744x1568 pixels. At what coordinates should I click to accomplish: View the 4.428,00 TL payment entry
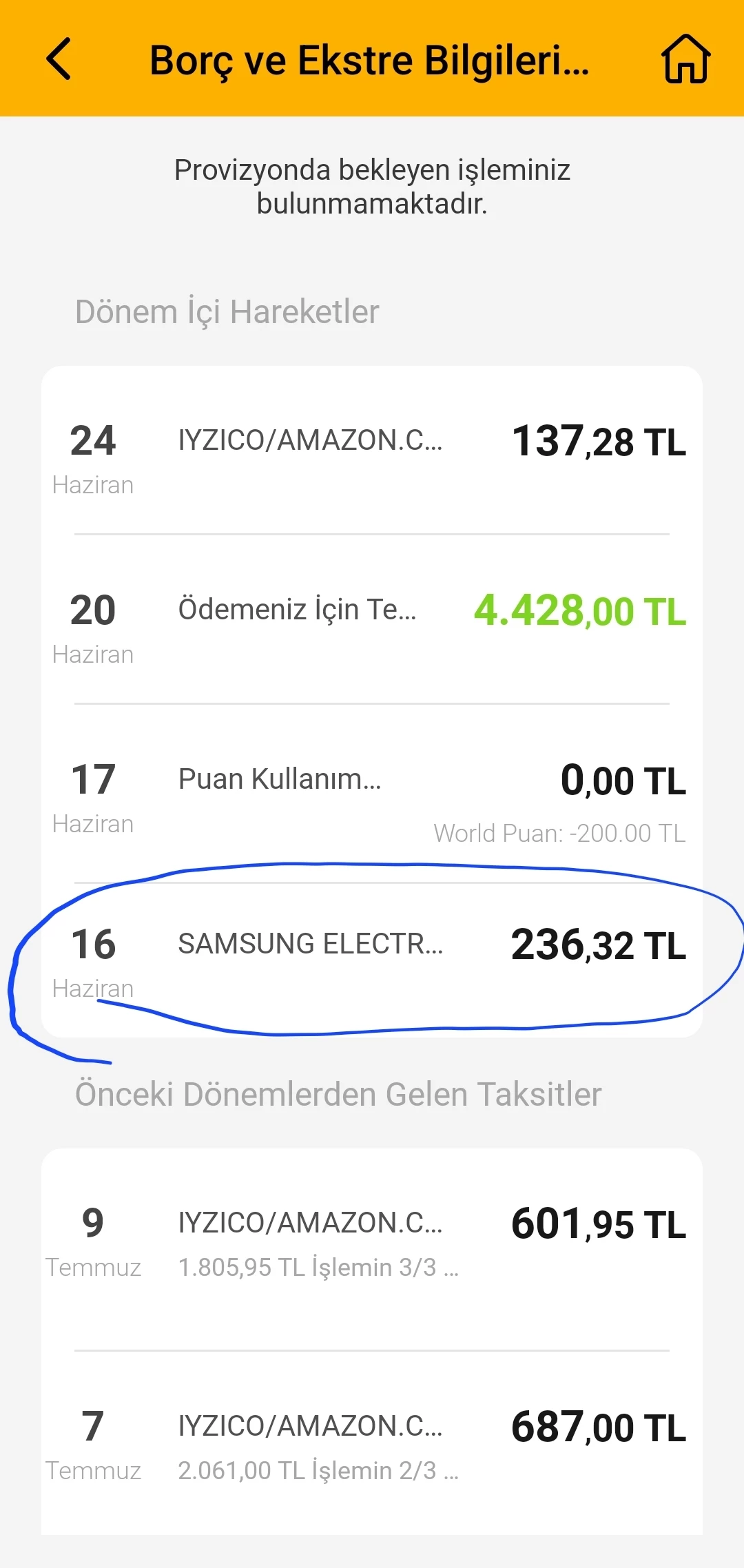[x=372, y=620]
